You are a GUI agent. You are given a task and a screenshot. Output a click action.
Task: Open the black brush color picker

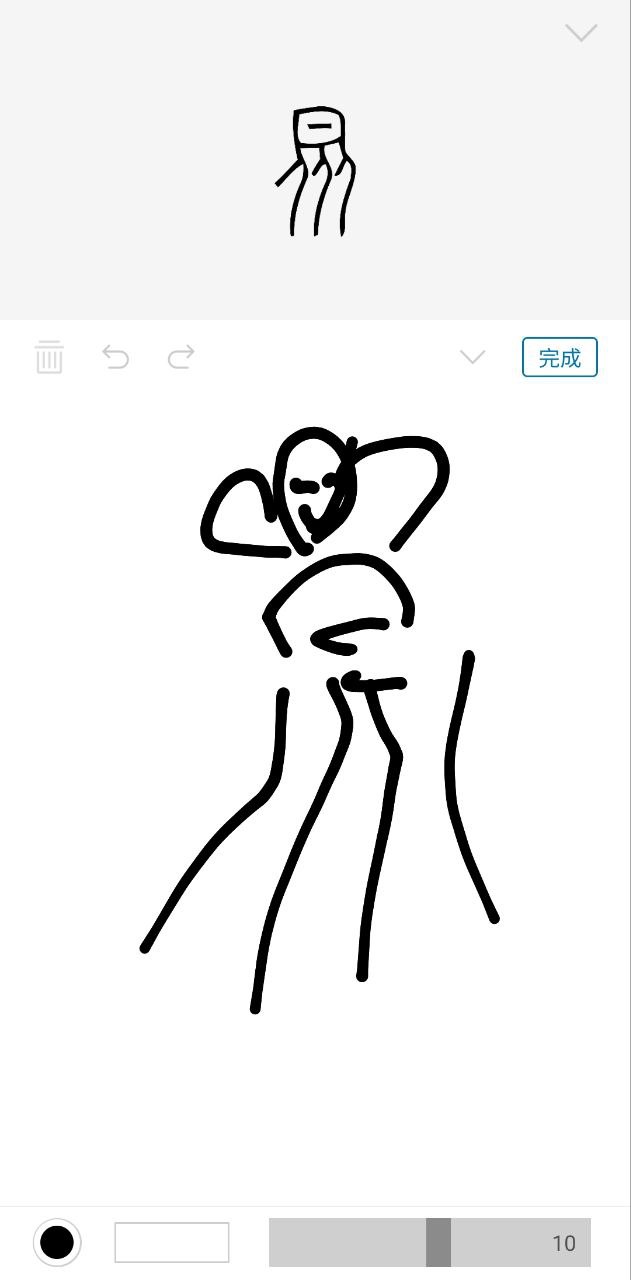[x=57, y=1242]
